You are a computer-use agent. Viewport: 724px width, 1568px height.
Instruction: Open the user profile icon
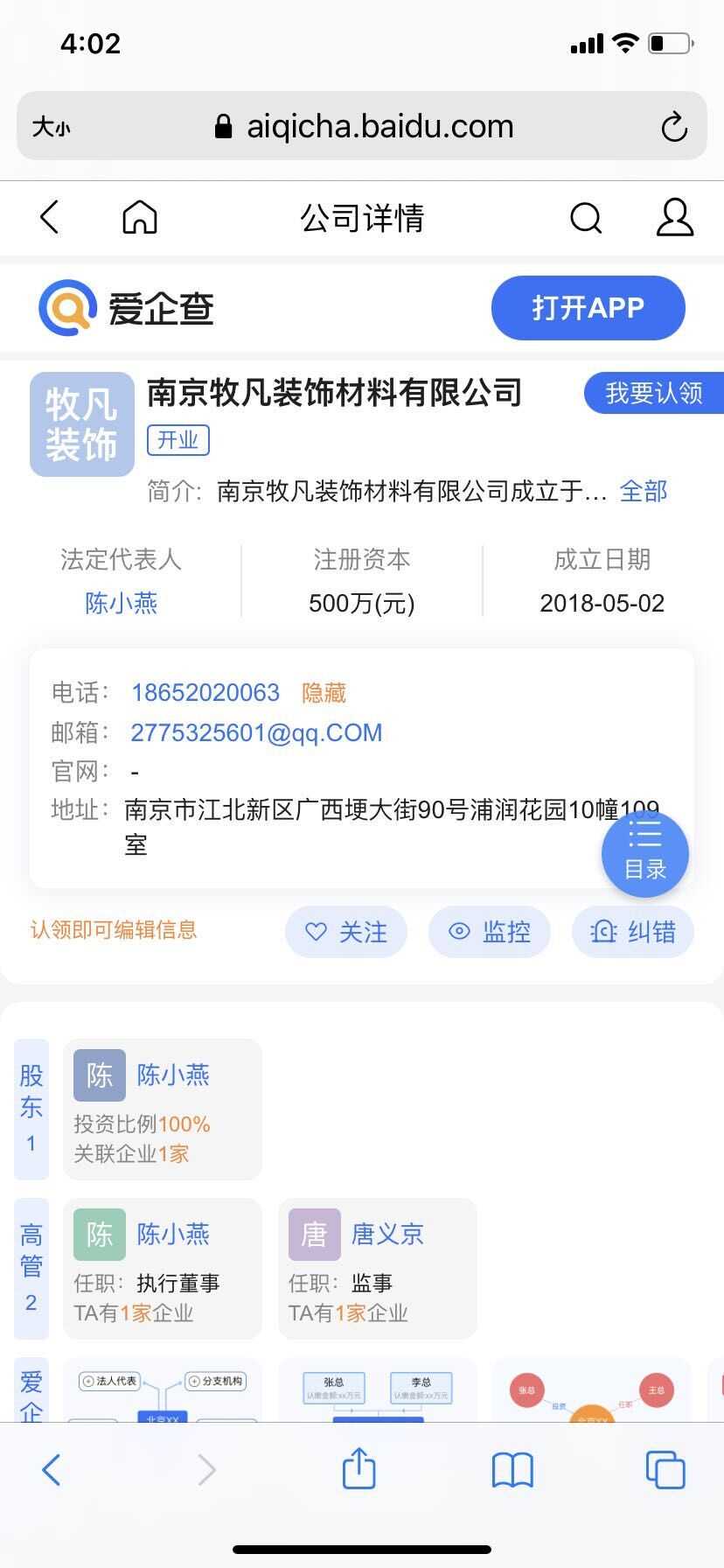(x=674, y=217)
